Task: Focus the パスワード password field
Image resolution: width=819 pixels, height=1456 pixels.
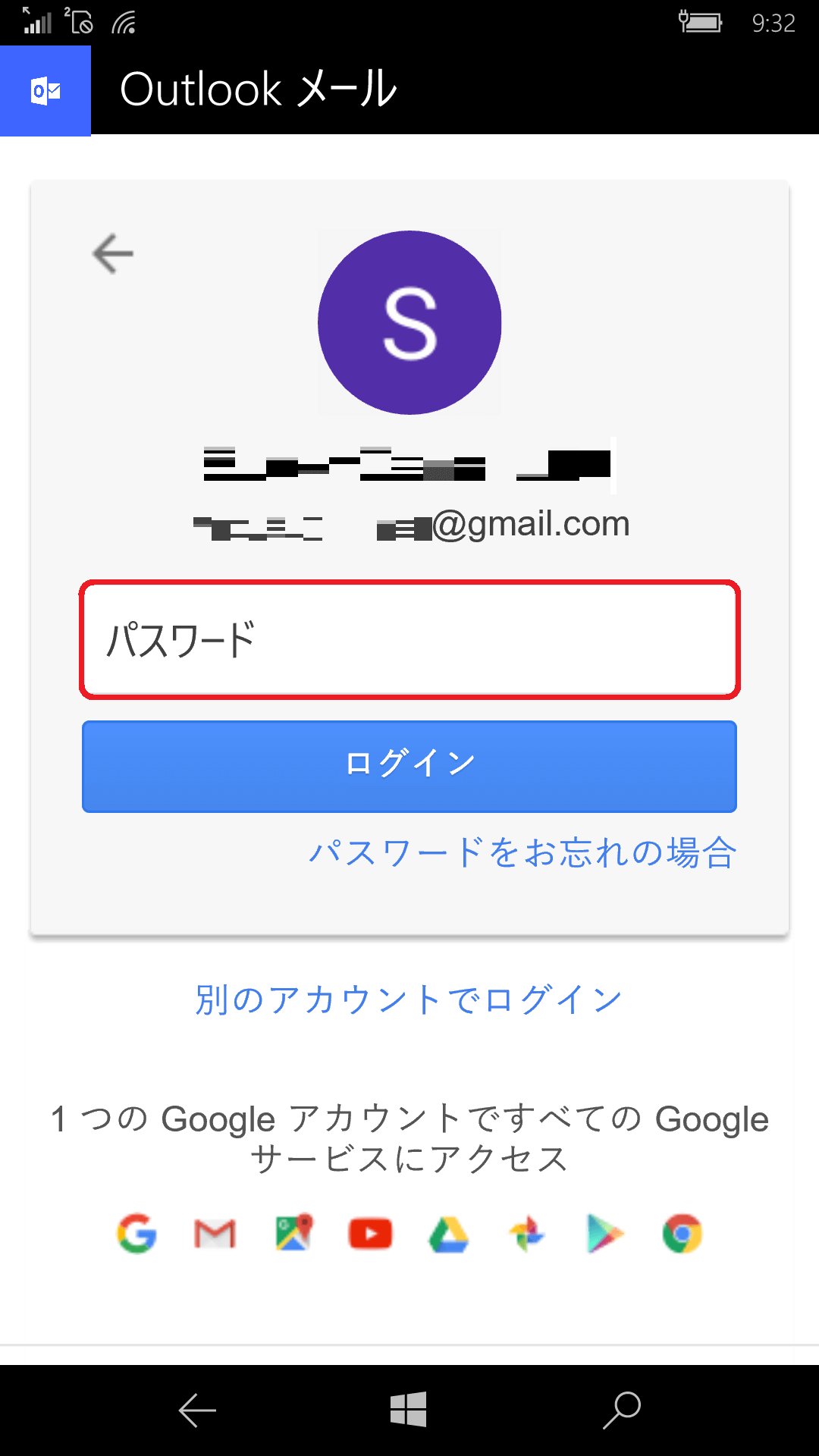Action: pyautogui.click(x=409, y=639)
